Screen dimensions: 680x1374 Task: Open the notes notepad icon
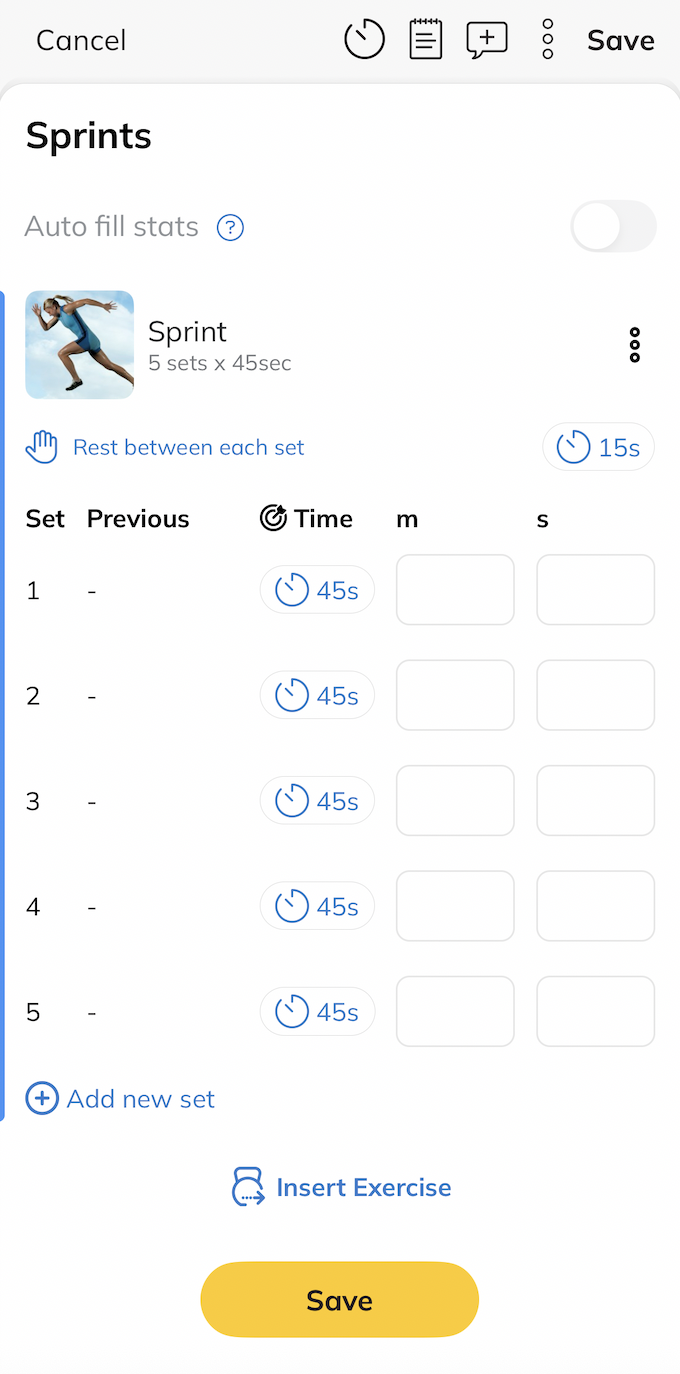click(x=425, y=40)
